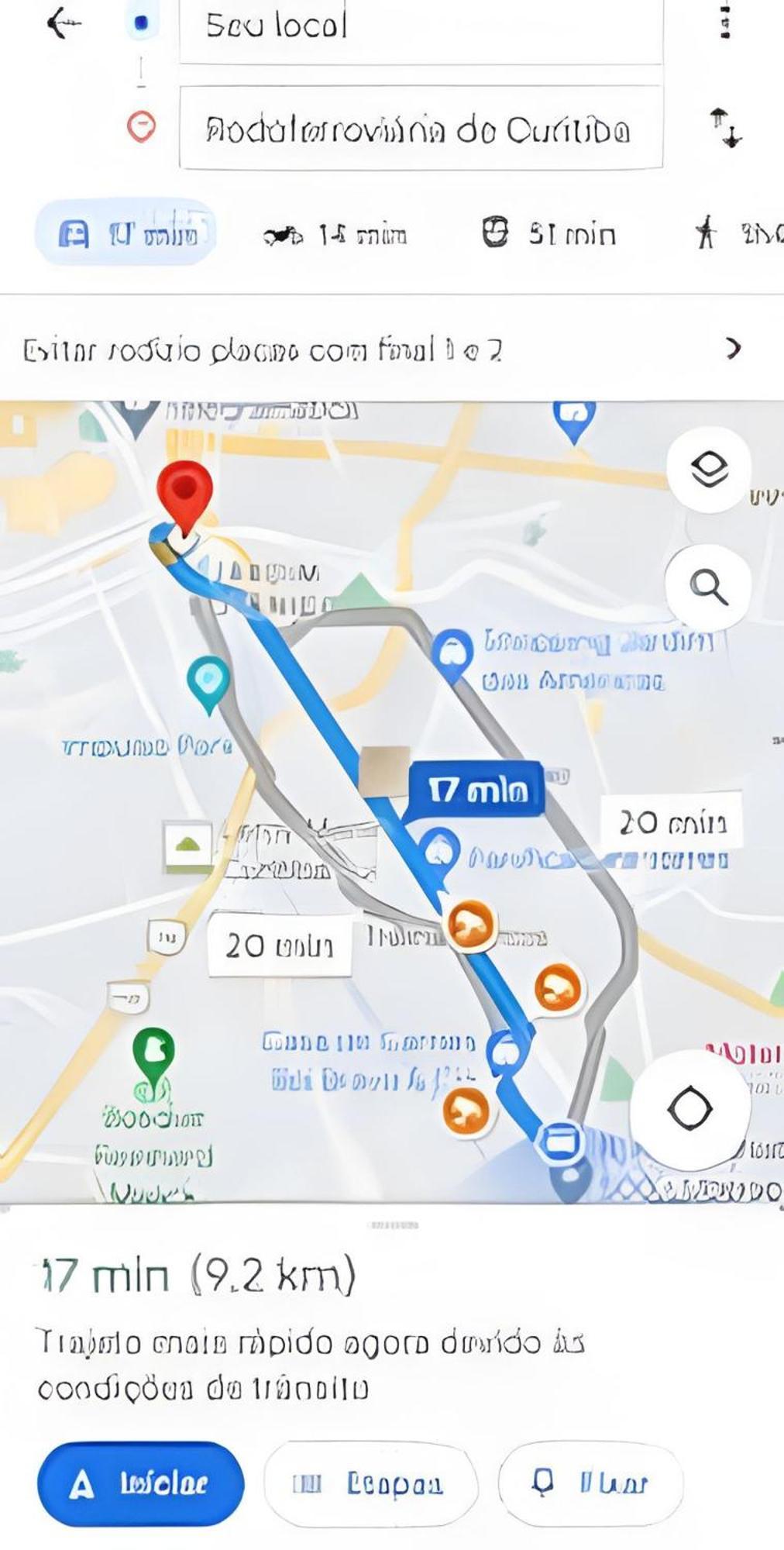
Task: Edit the 'Seu local' starting point field
Action: point(421,28)
